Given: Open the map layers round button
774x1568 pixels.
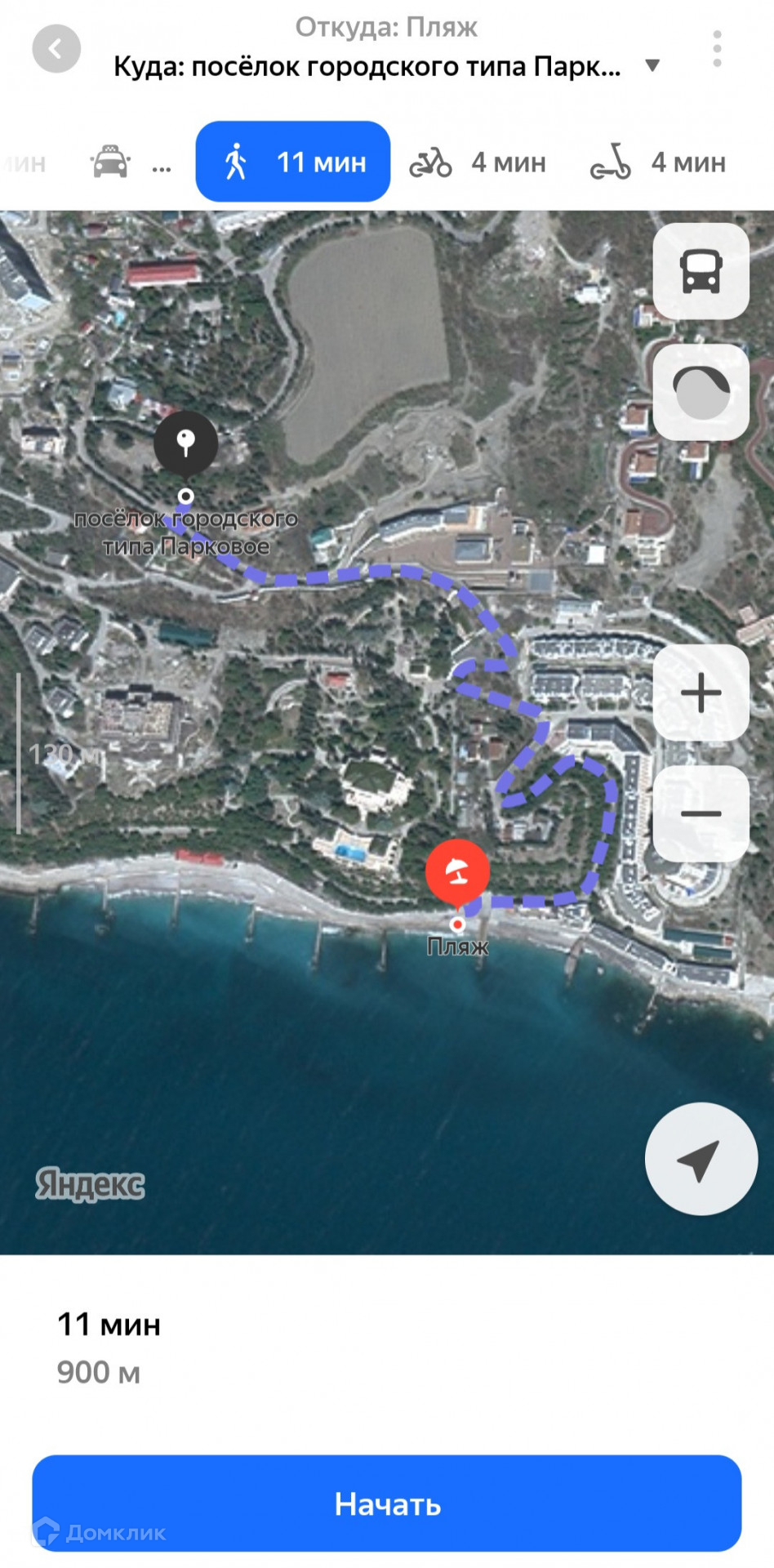Looking at the screenshot, I should (x=701, y=392).
